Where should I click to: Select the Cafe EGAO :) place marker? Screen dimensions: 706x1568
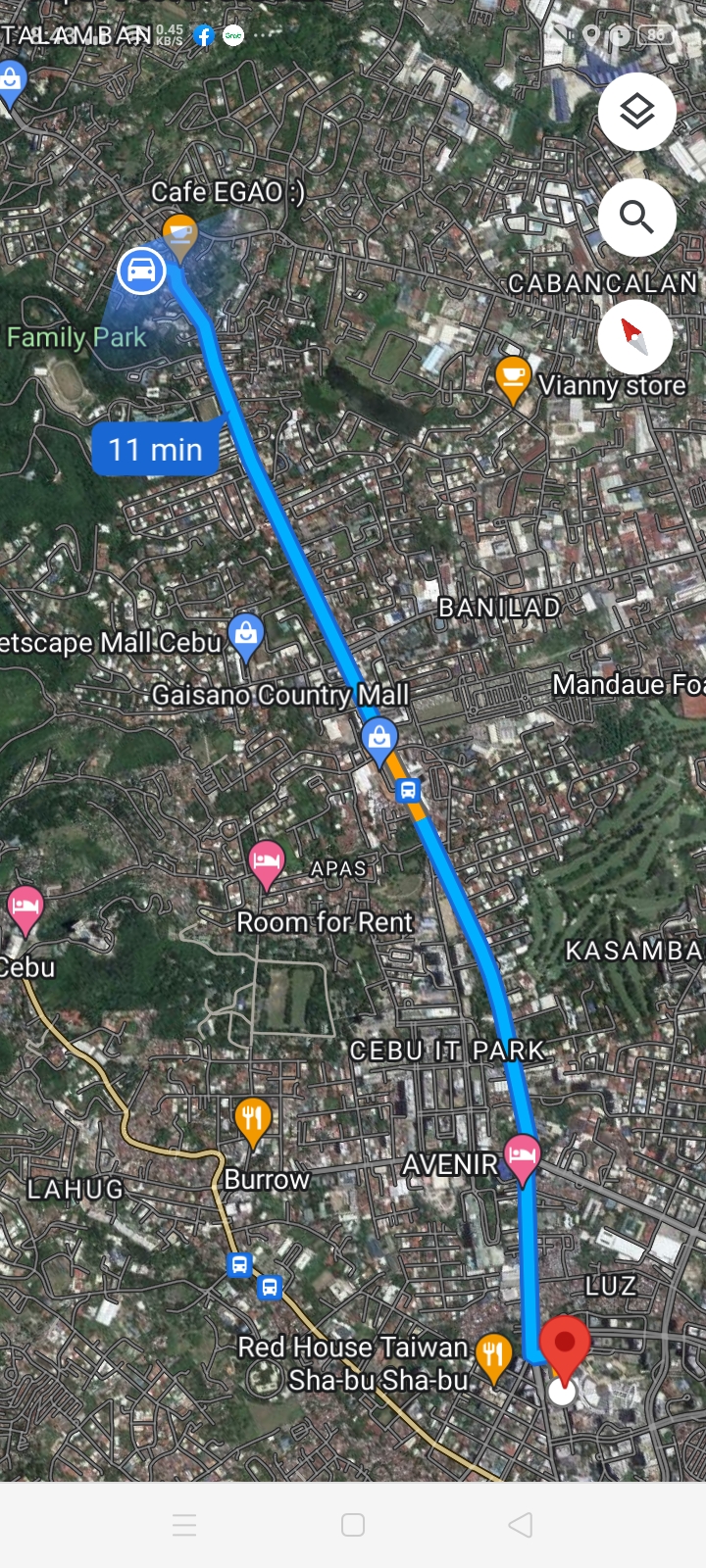pos(179,234)
